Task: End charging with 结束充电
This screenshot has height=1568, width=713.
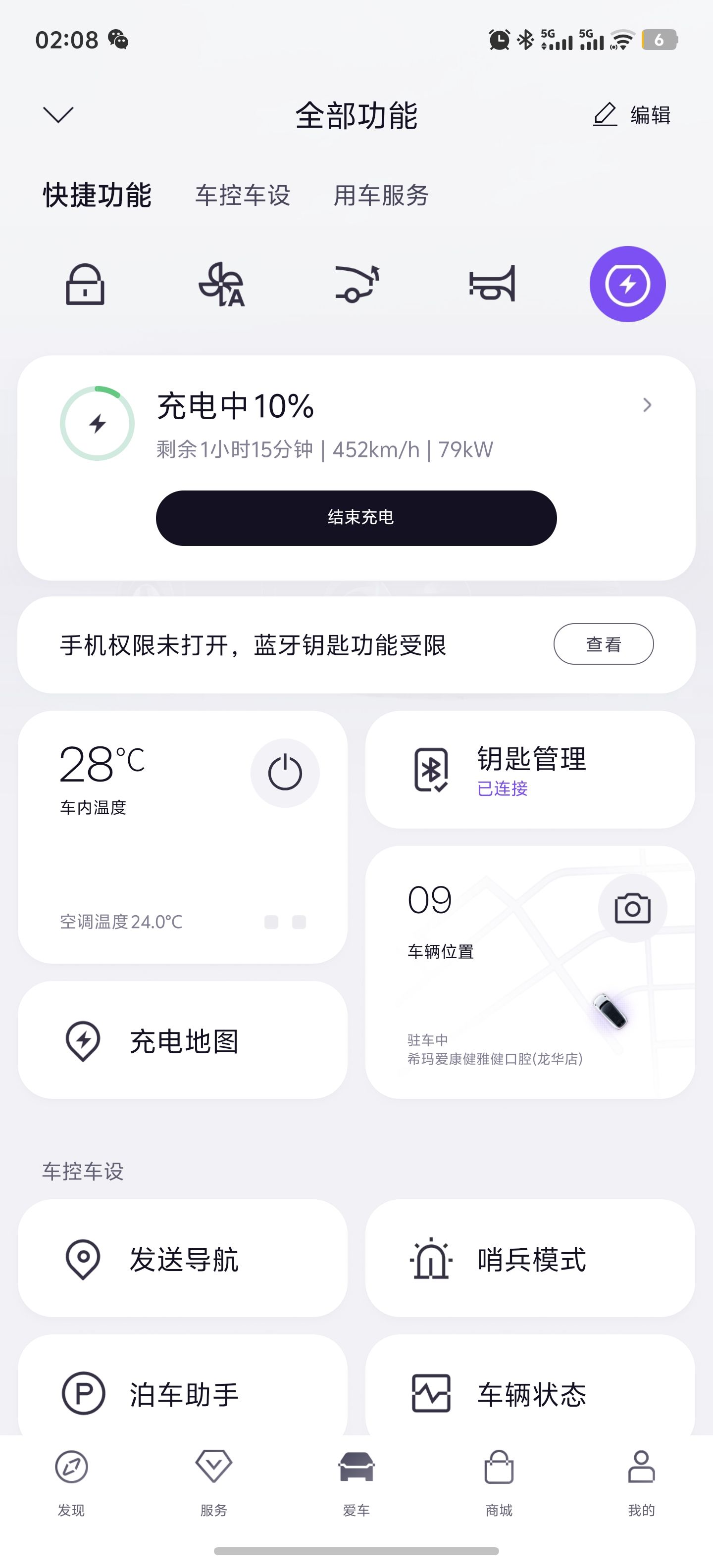Action: point(356,518)
